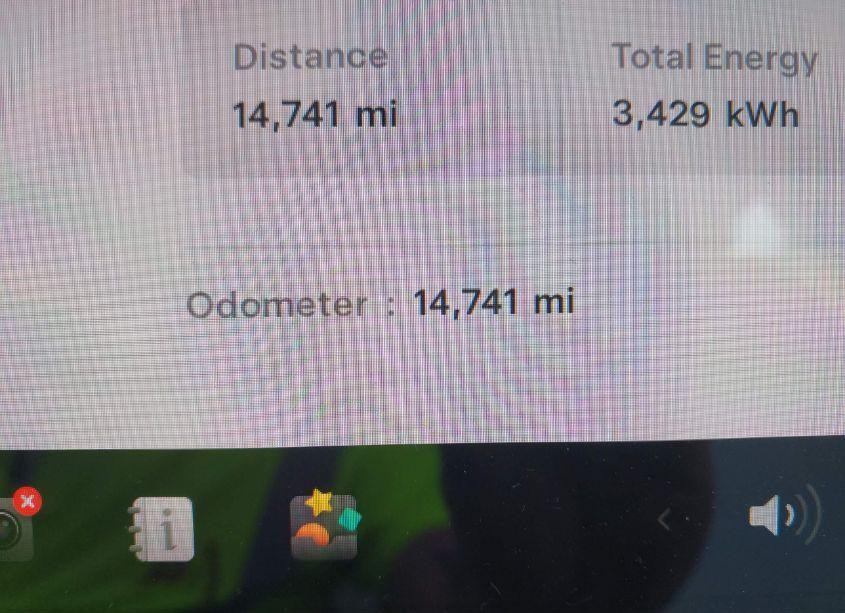
Task: Launch the Toybox app
Action: (x=323, y=527)
